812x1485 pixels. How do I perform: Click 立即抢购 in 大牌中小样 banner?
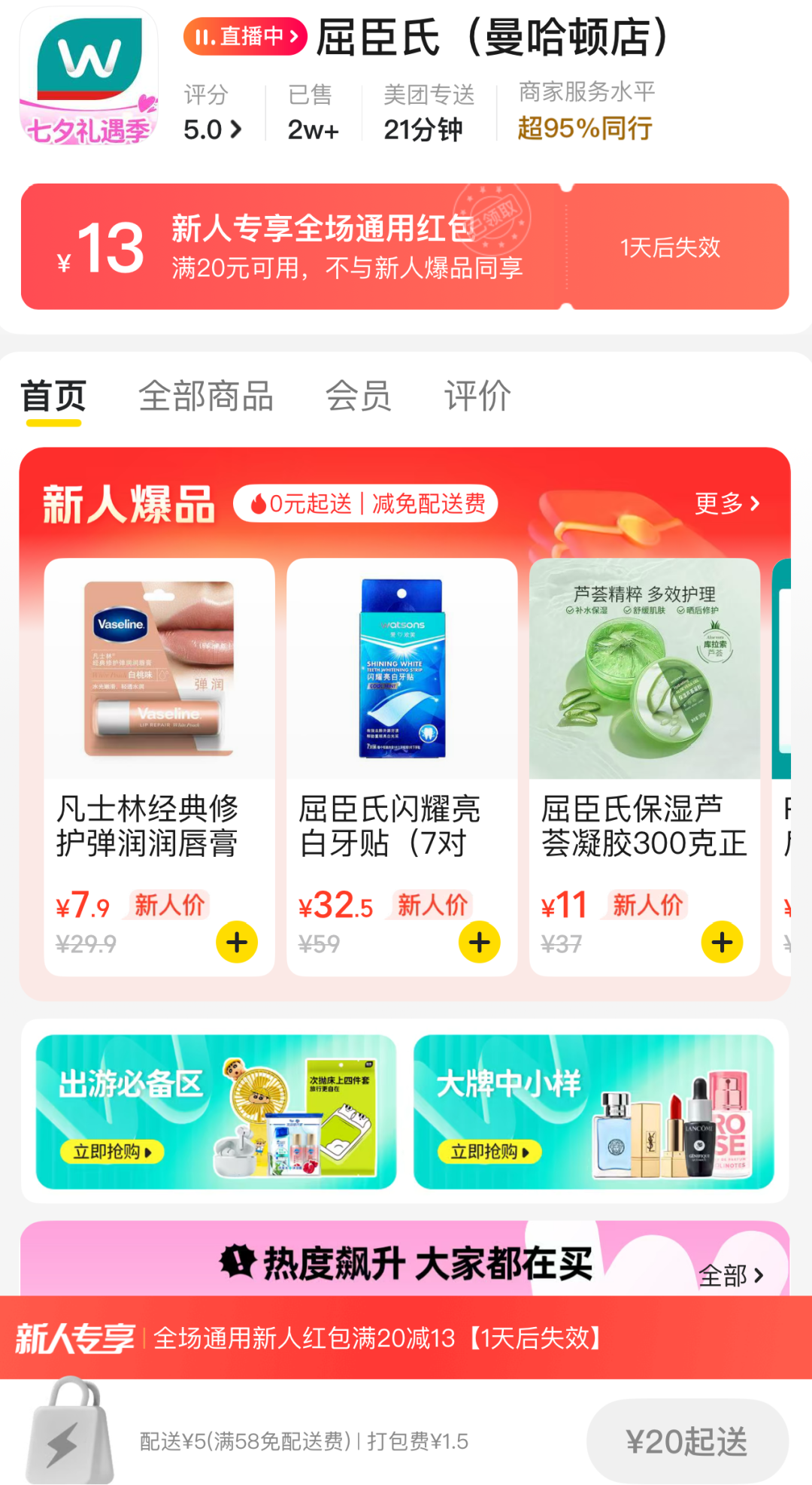[490, 1152]
